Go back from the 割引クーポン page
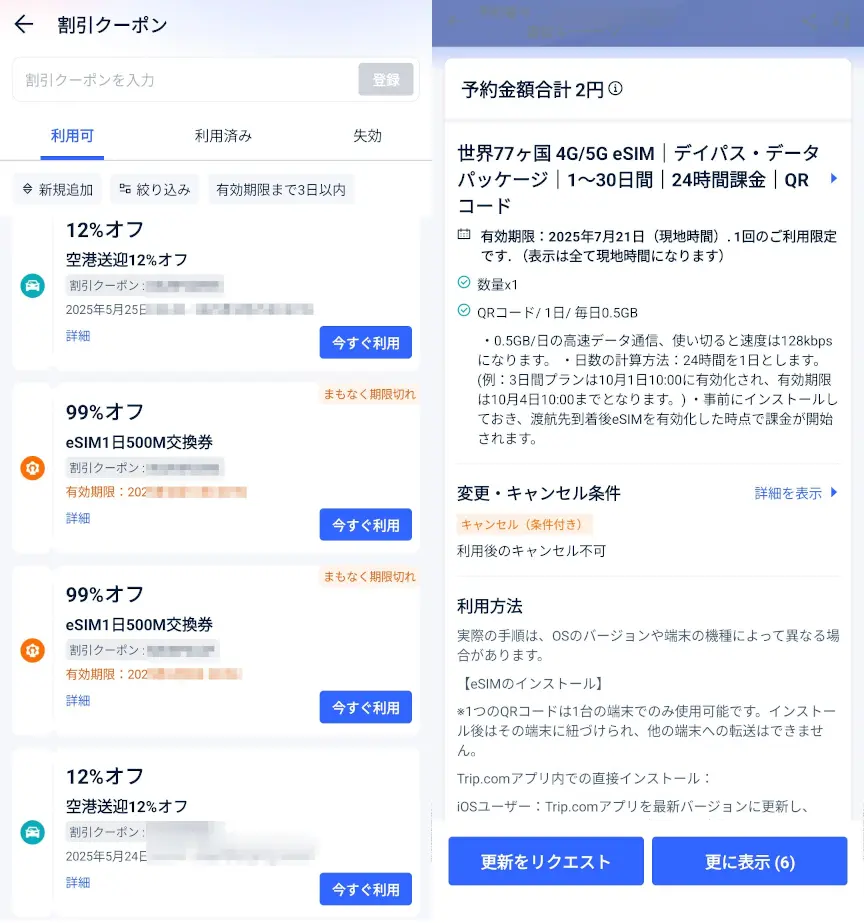This screenshot has height=923, width=864. point(24,25)
